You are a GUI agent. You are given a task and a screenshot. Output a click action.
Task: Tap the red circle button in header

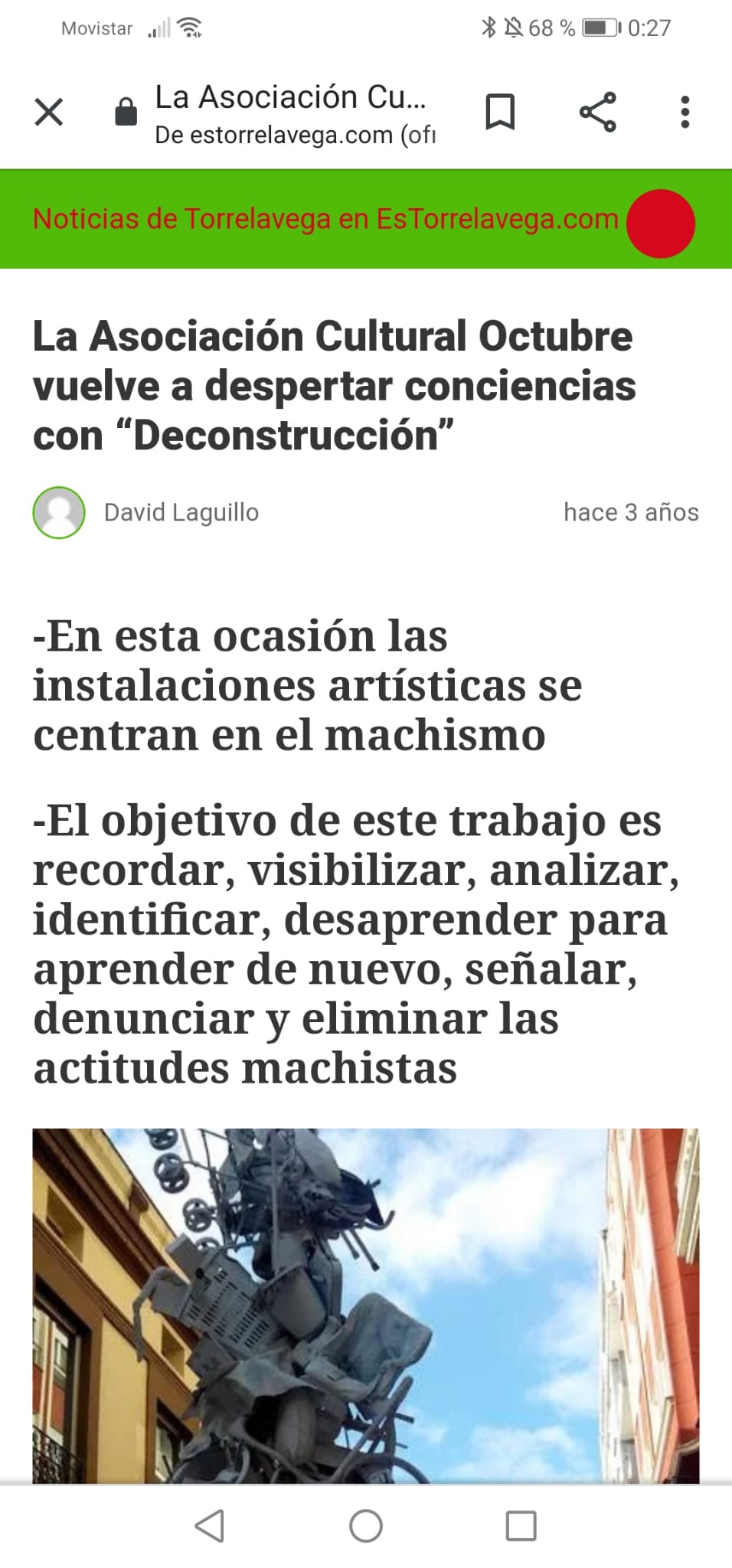pos(660,223)
